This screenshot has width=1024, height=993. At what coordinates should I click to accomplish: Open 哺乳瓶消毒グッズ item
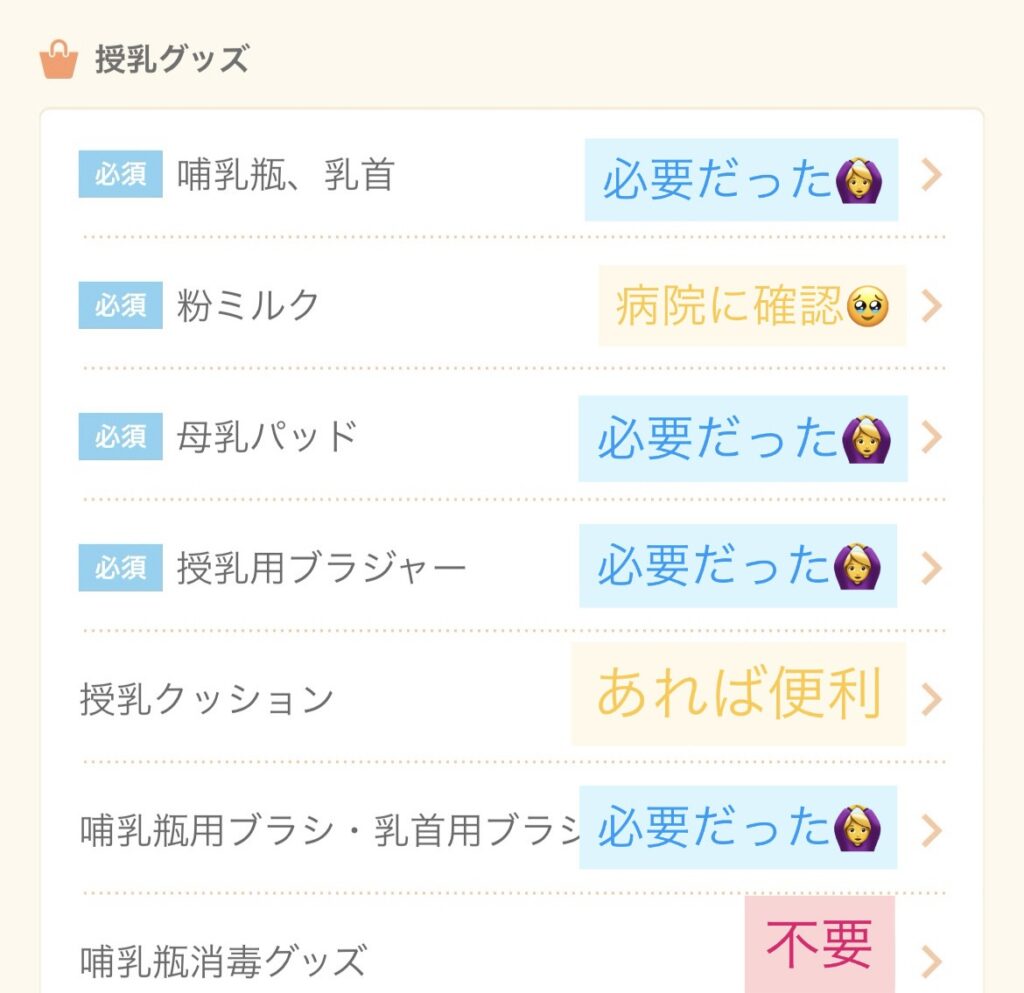(x=223, y=961)
